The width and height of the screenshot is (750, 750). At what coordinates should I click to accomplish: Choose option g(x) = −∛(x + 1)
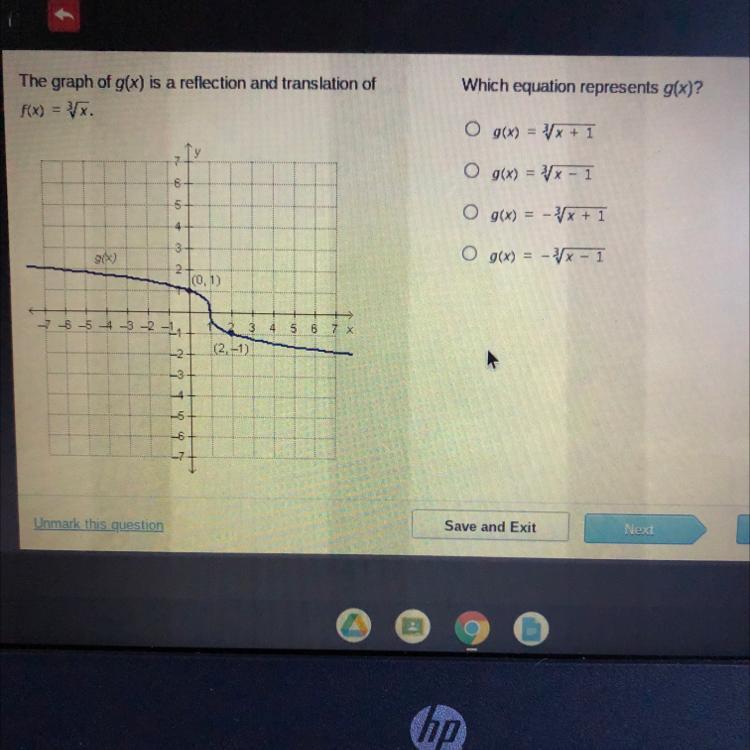click(x=469, y=214)
